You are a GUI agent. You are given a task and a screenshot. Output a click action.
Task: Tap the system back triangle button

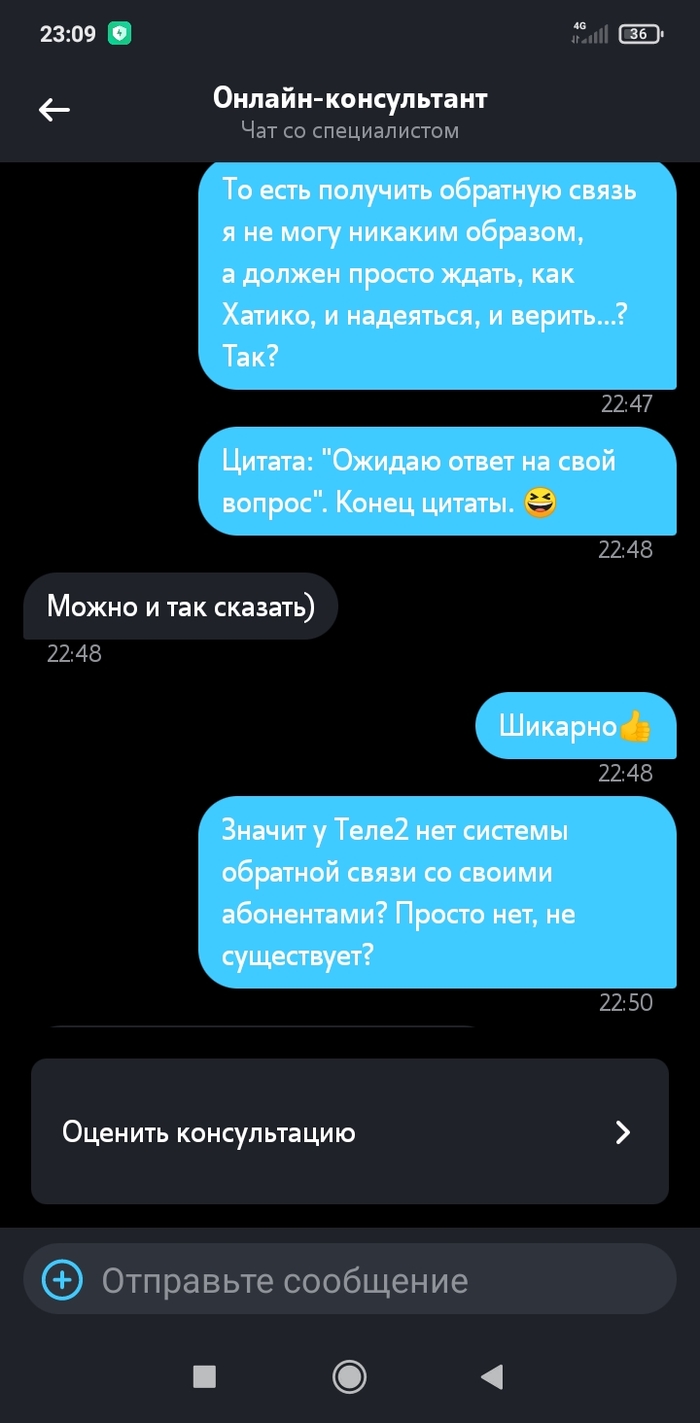(x=491, y=1377)
